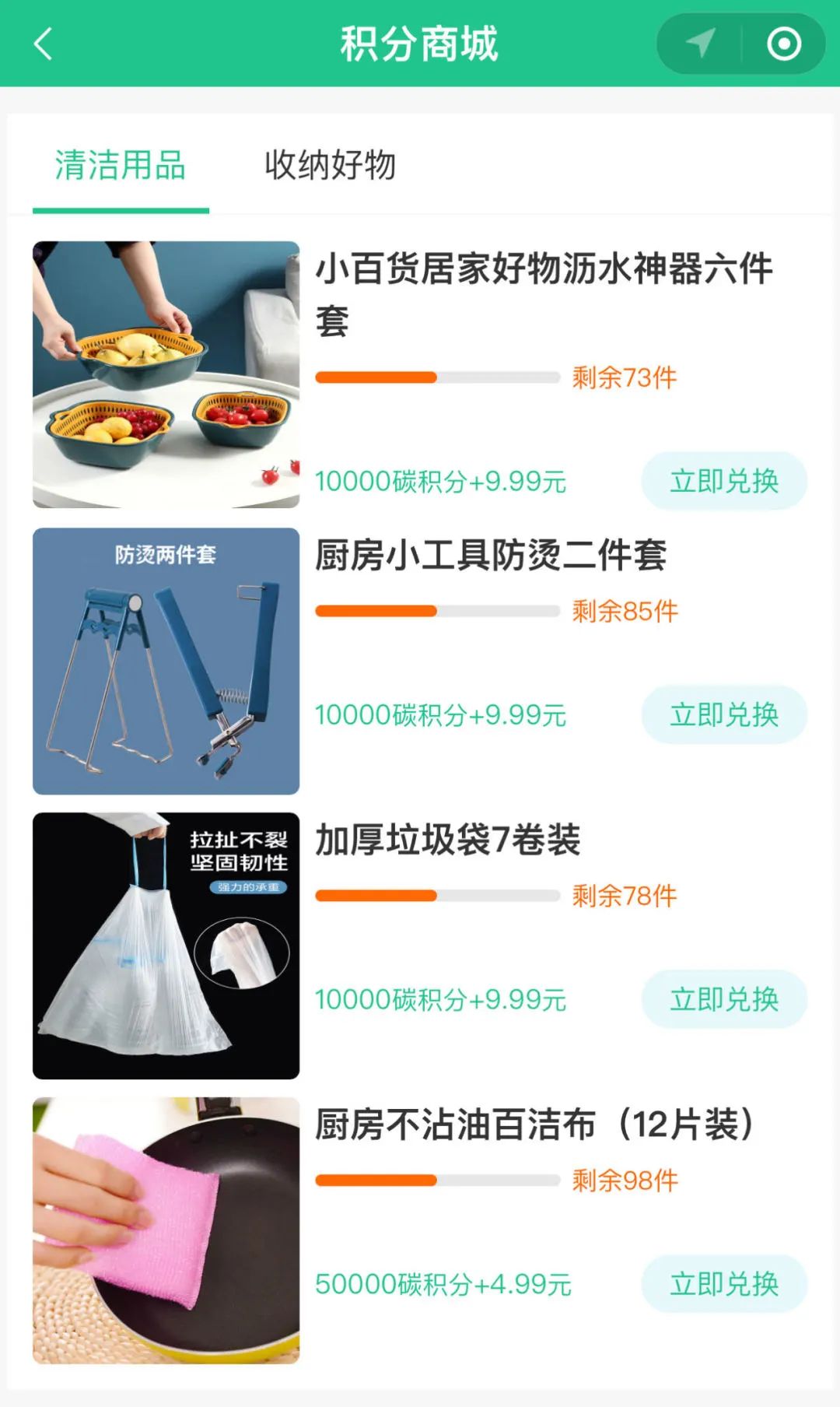Open the 防烫两件套 product image

[x=166, y=661]
